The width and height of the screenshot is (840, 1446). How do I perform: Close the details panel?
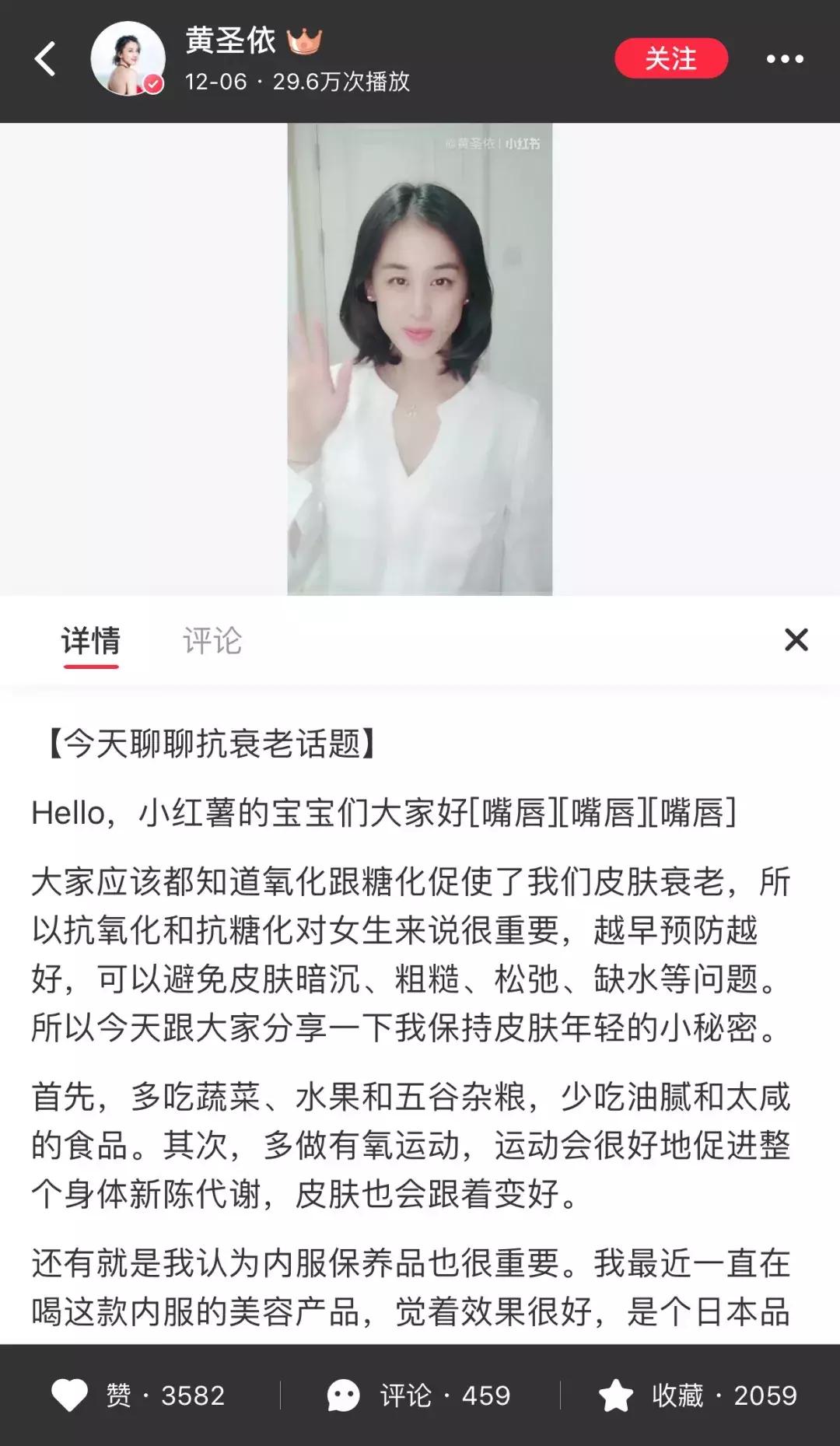(x=796, y=640)
